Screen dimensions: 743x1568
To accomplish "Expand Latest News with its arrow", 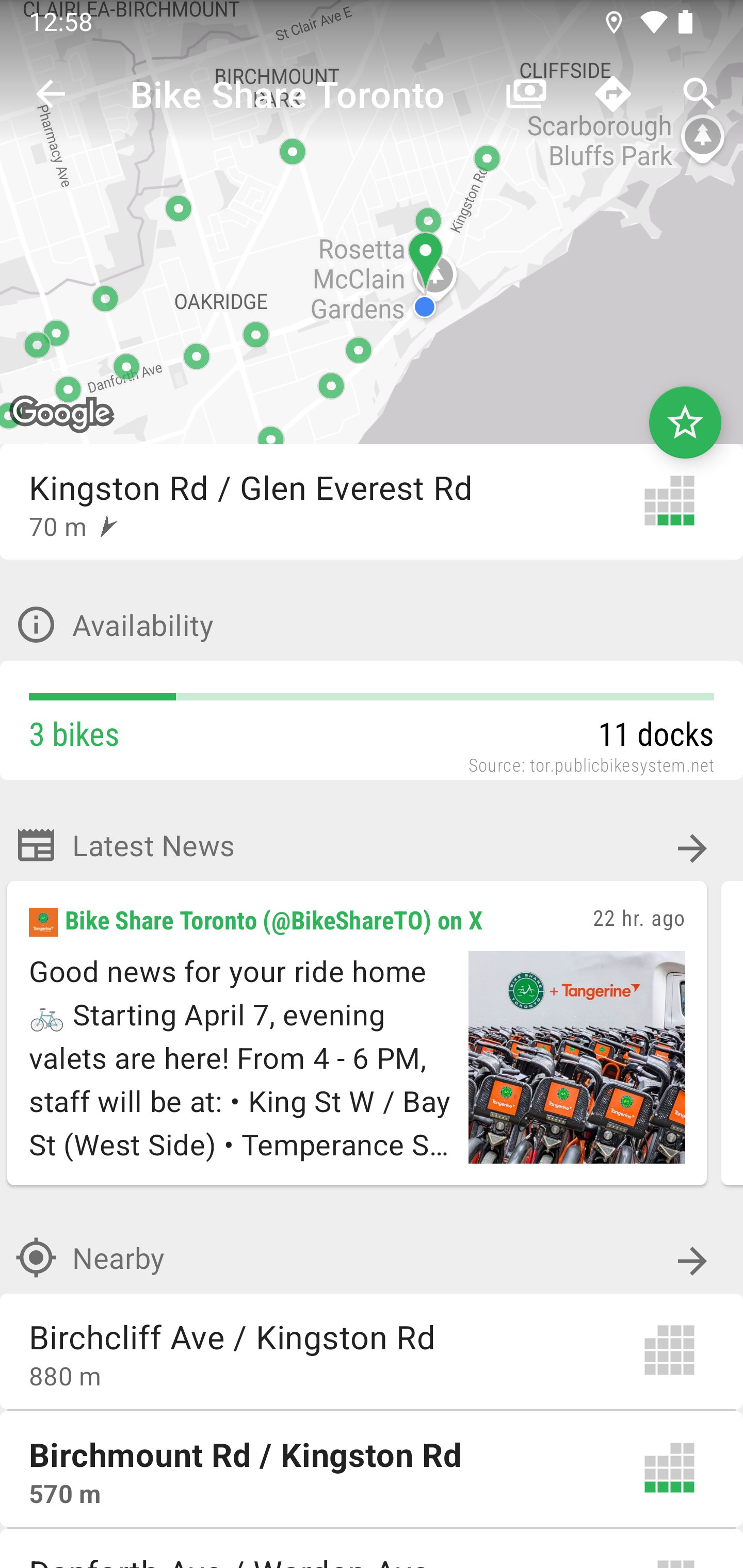I will (692, 847).
